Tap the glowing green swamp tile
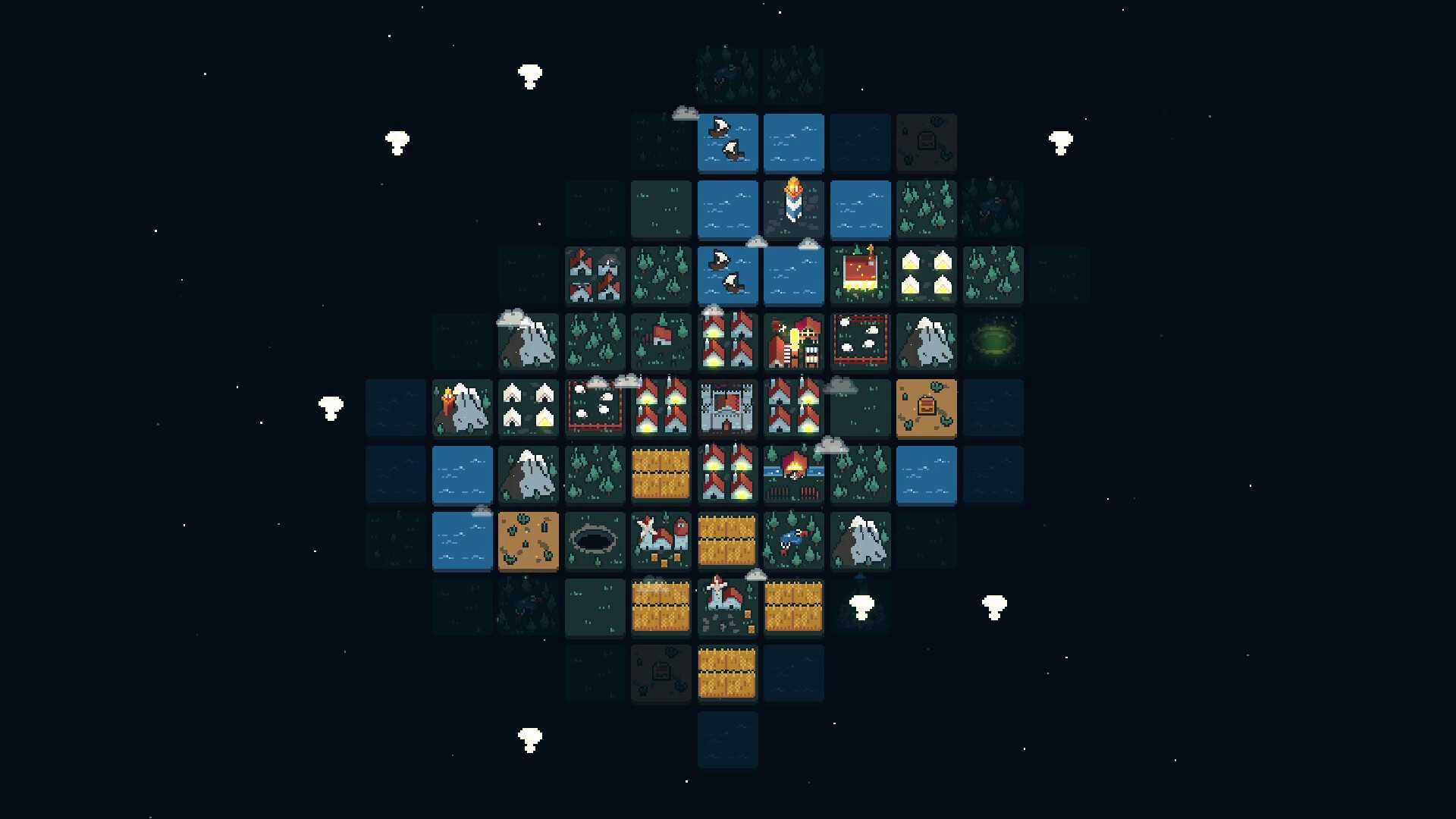 click(993, 341)
